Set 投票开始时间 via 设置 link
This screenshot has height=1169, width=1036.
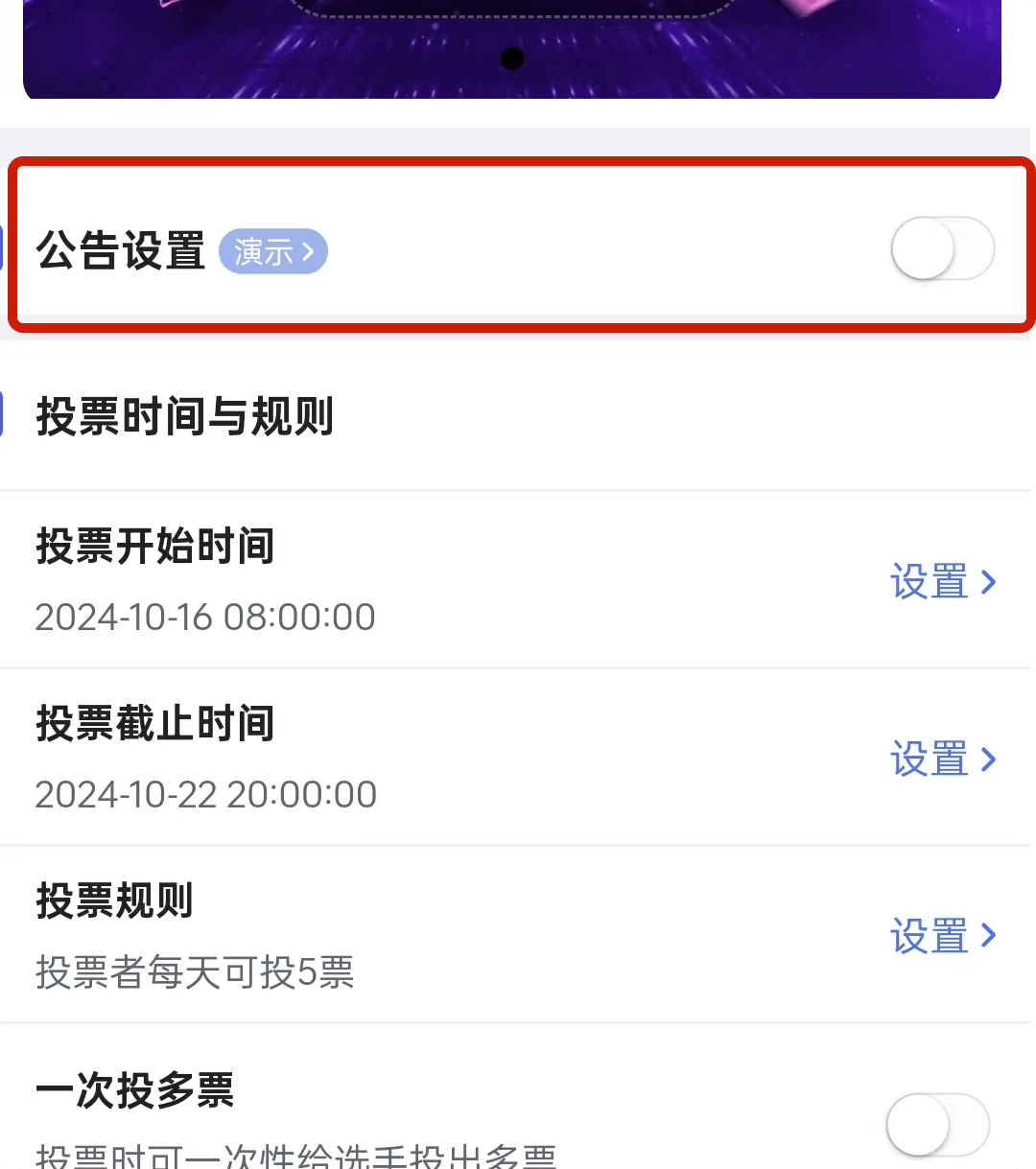(x=943, y=582)
